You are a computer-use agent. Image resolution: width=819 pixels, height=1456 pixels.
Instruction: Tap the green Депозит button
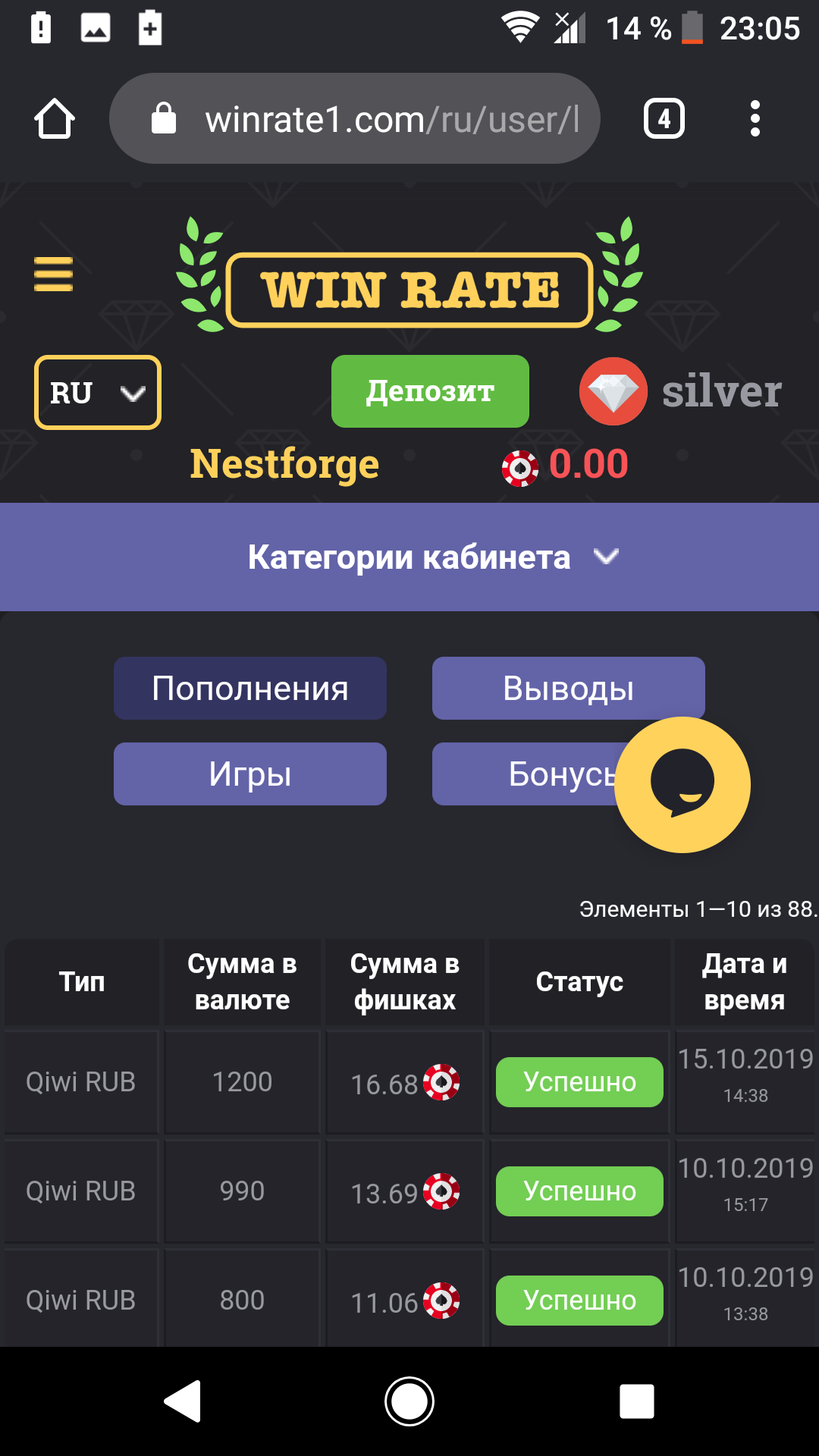pyautogui.click(x=430, y=391)
